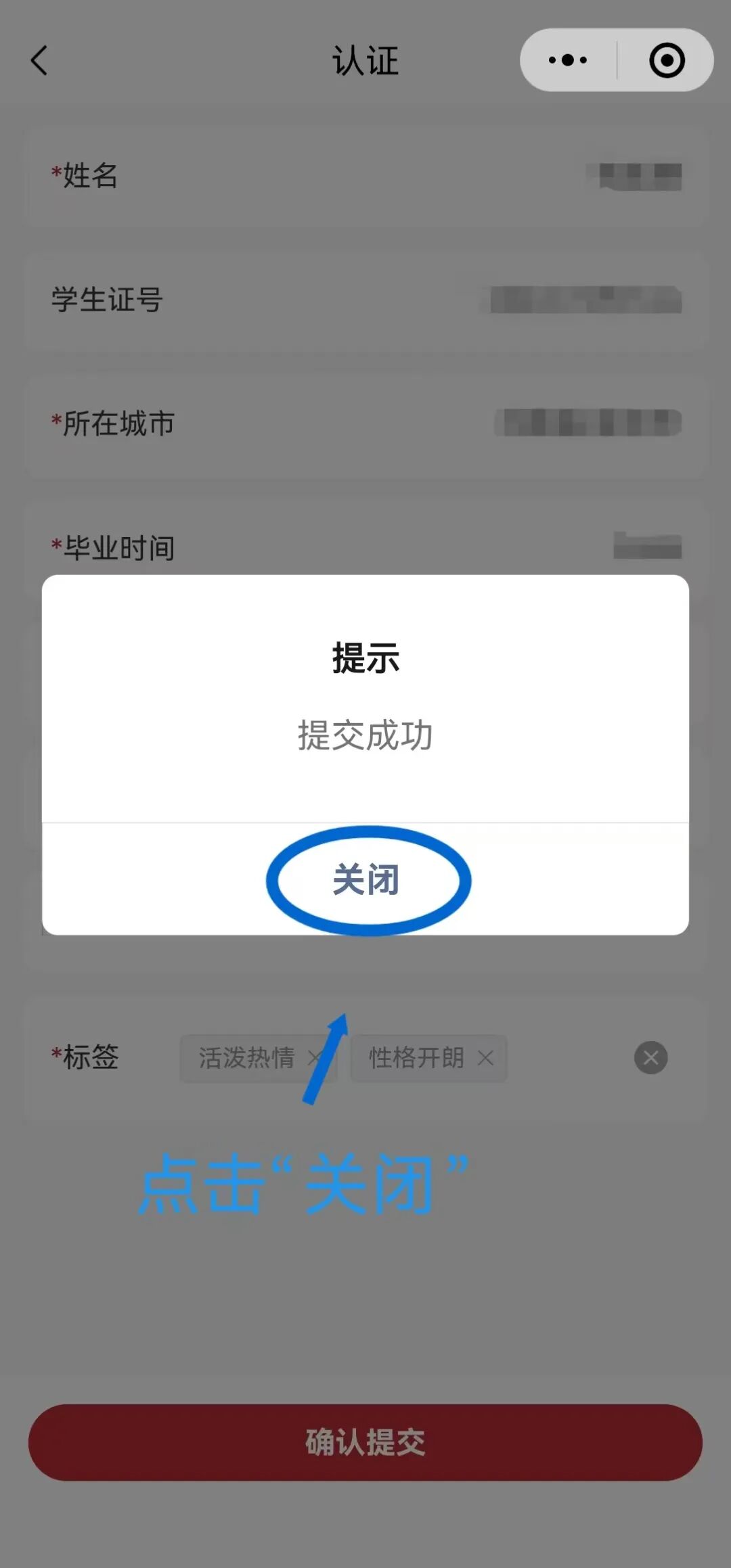This screenshot has width=731, height=1568.
Task: Remove the 活泼热情 tag
Action: coord(315,1057)
